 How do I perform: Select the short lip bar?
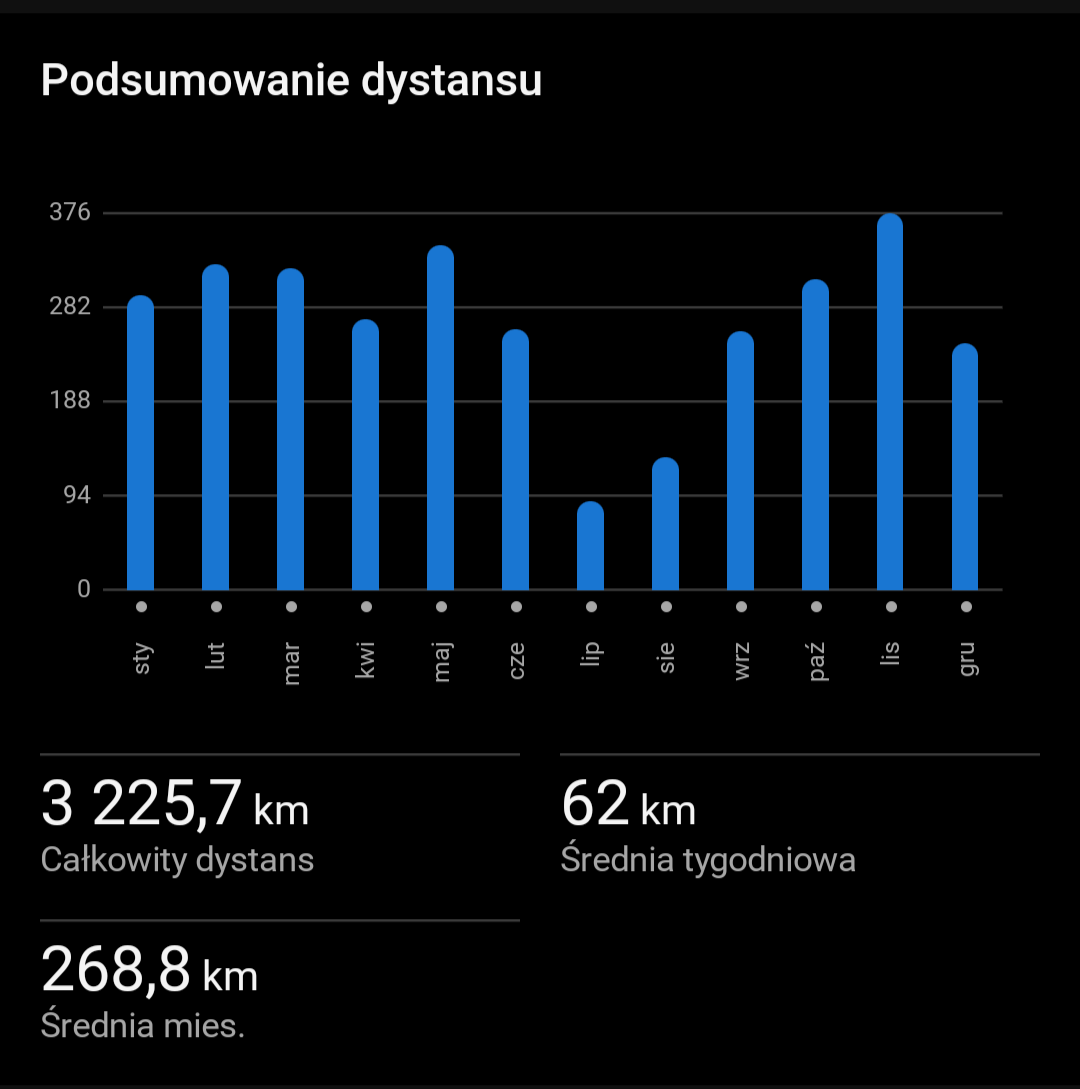pos(591,546)
